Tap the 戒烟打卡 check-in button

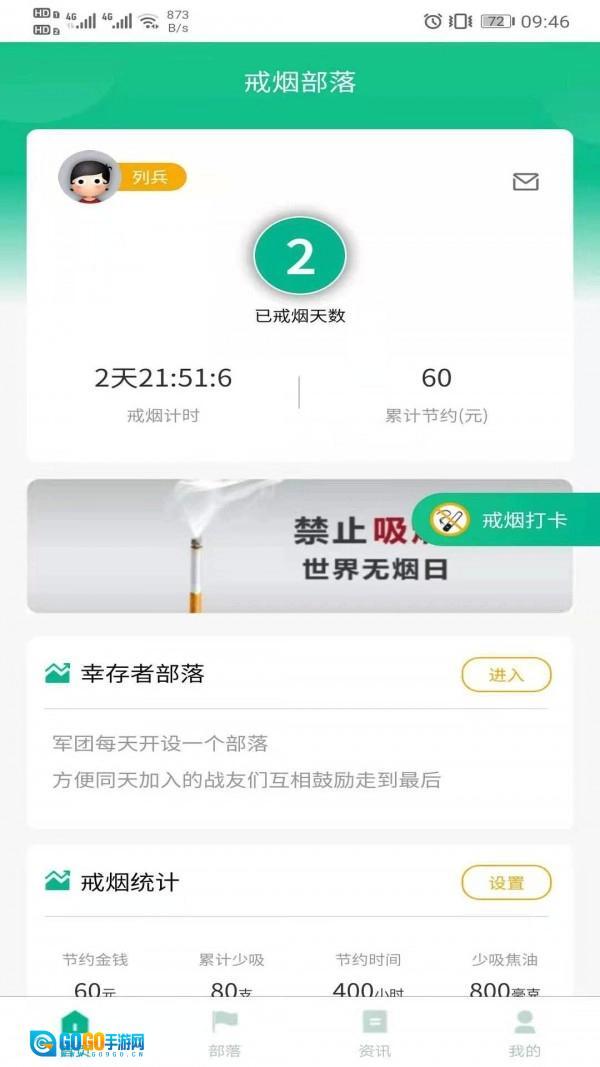[x=506, y=520]
